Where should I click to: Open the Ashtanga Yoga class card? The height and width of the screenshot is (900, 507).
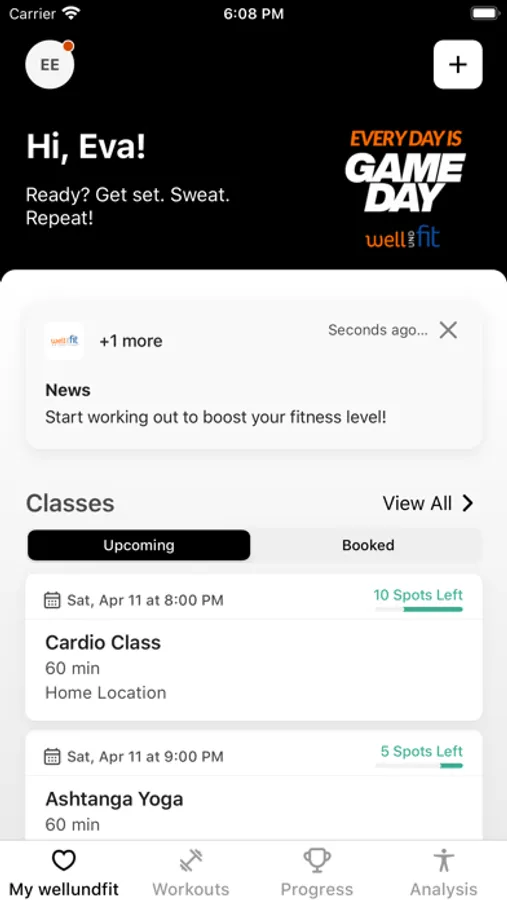[254, 785]
